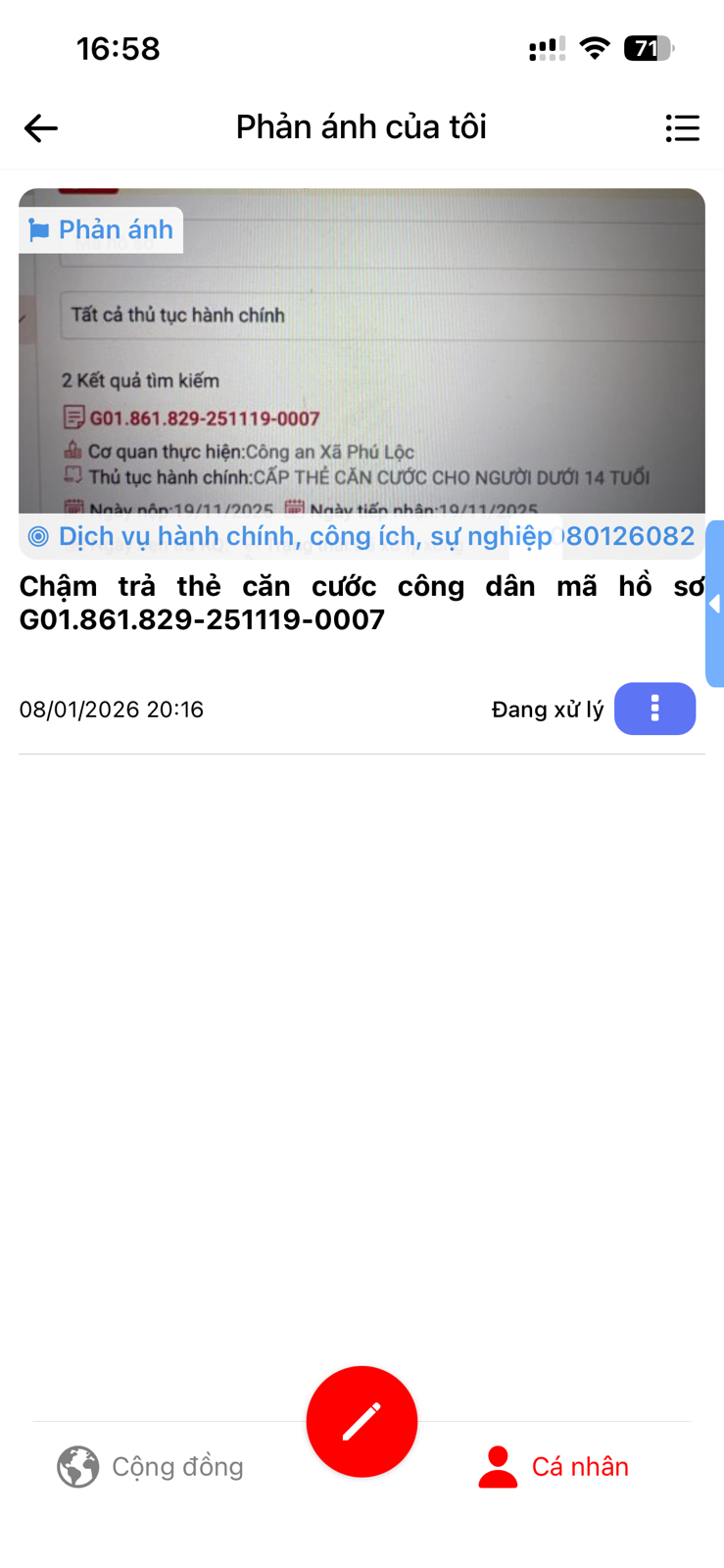Select the Cá nhân tab
724x1568 pixels.
pyautogui.click(x=554, y=1467)
